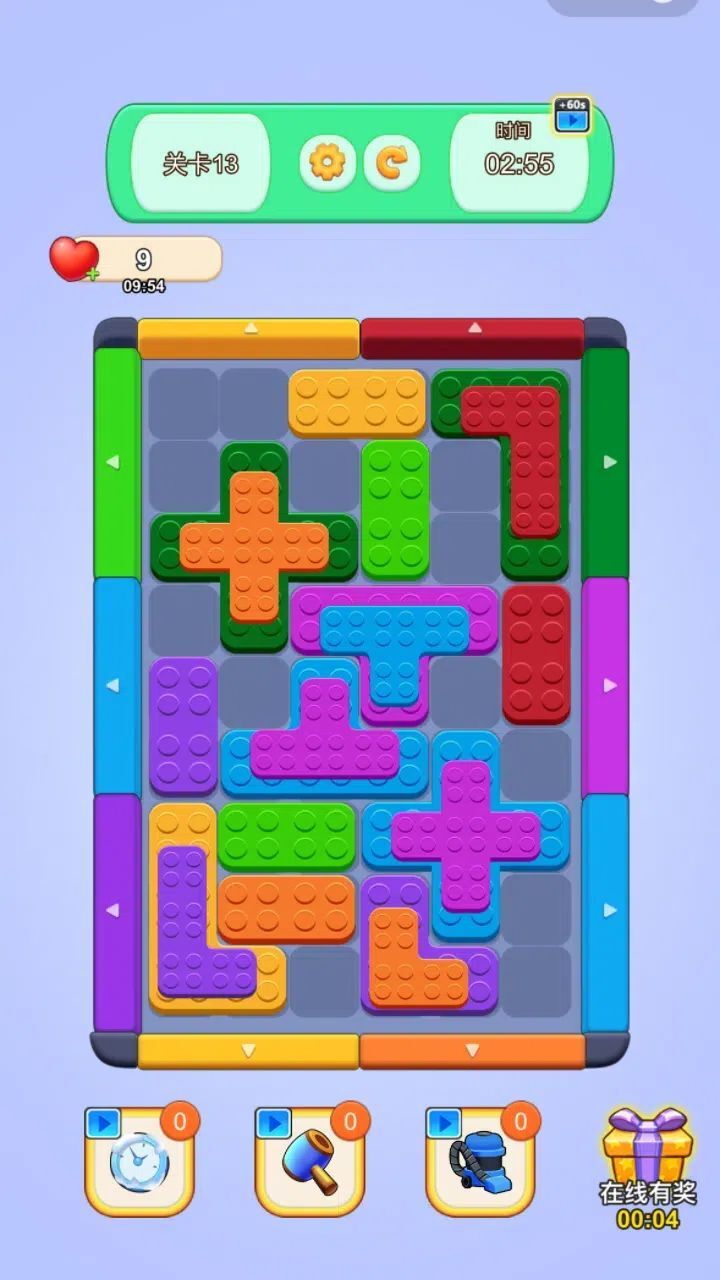Select the yellow 2x1 block at top
This screenshot has height=1280, width=720.
357,402
